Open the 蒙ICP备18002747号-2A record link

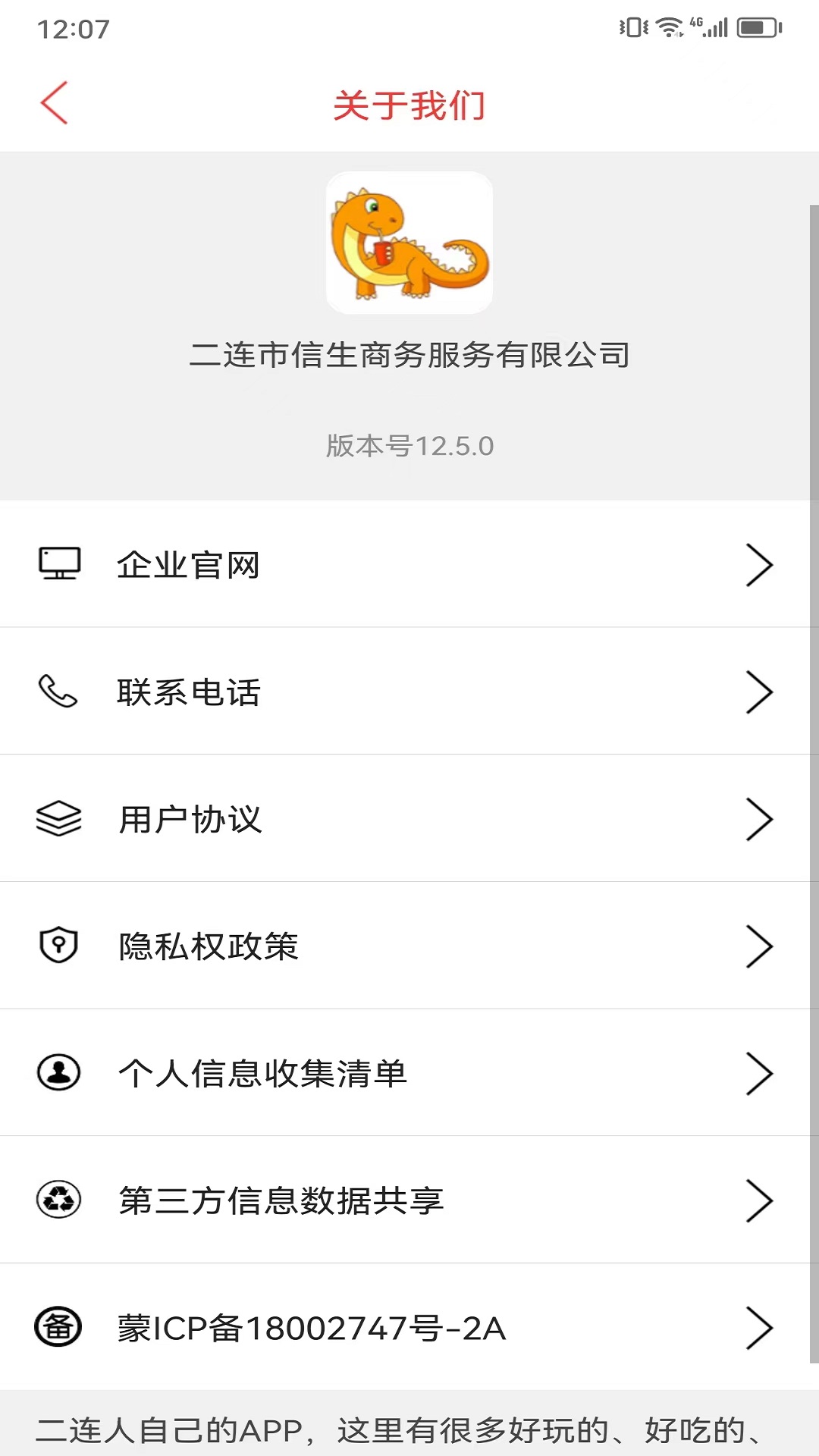(311, 1328)
